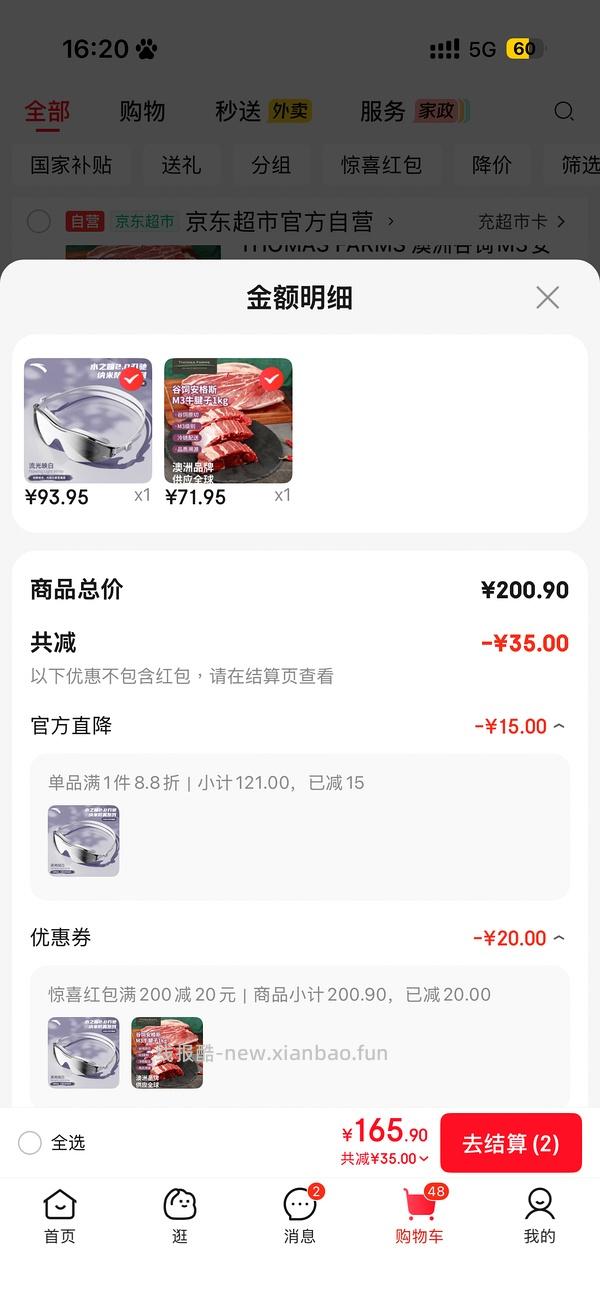Image resolution: width=600 pixels, height=1304 pixels.
Task: Open the 共减¥35.00 dropdown at the bottom
Action: pos(385,1159)
